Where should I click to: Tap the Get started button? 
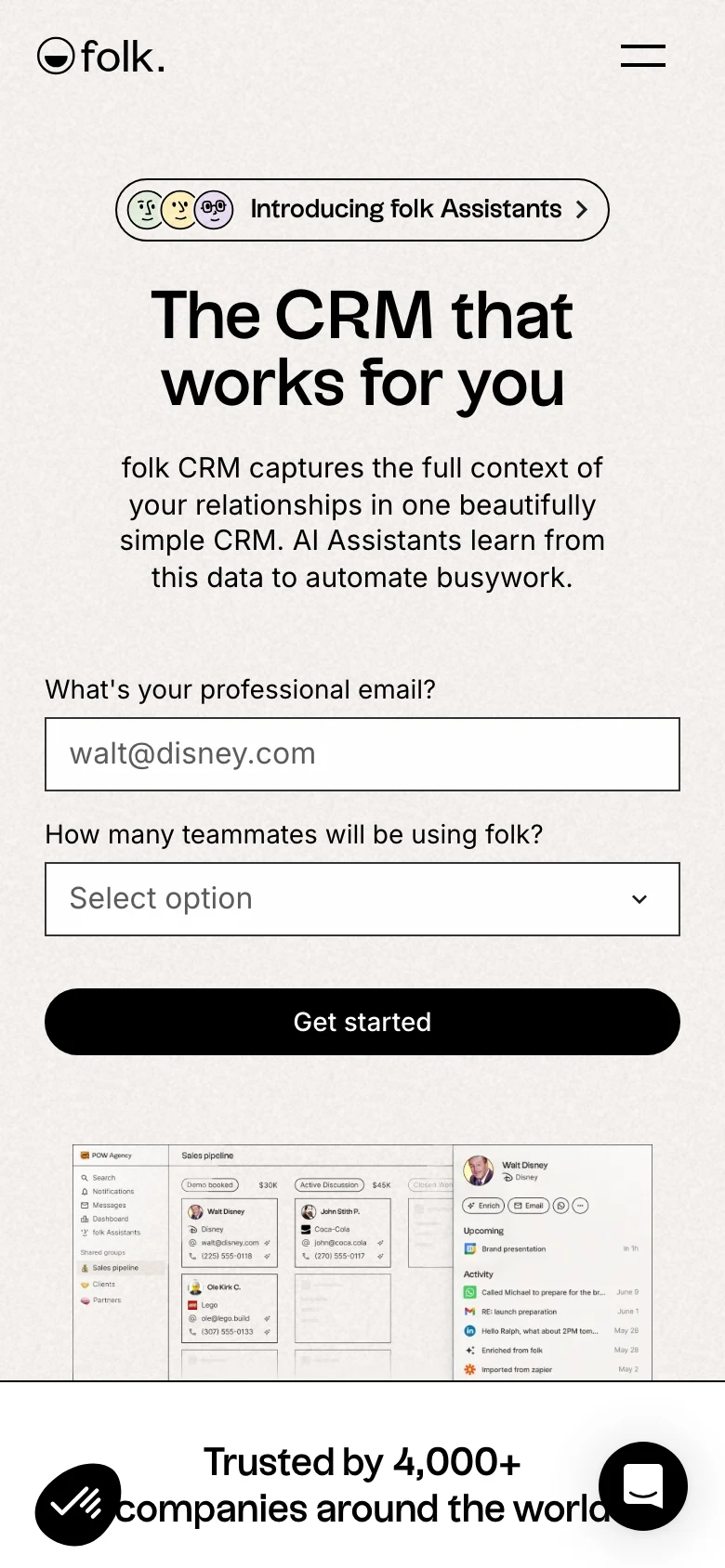coord(362,1022)
